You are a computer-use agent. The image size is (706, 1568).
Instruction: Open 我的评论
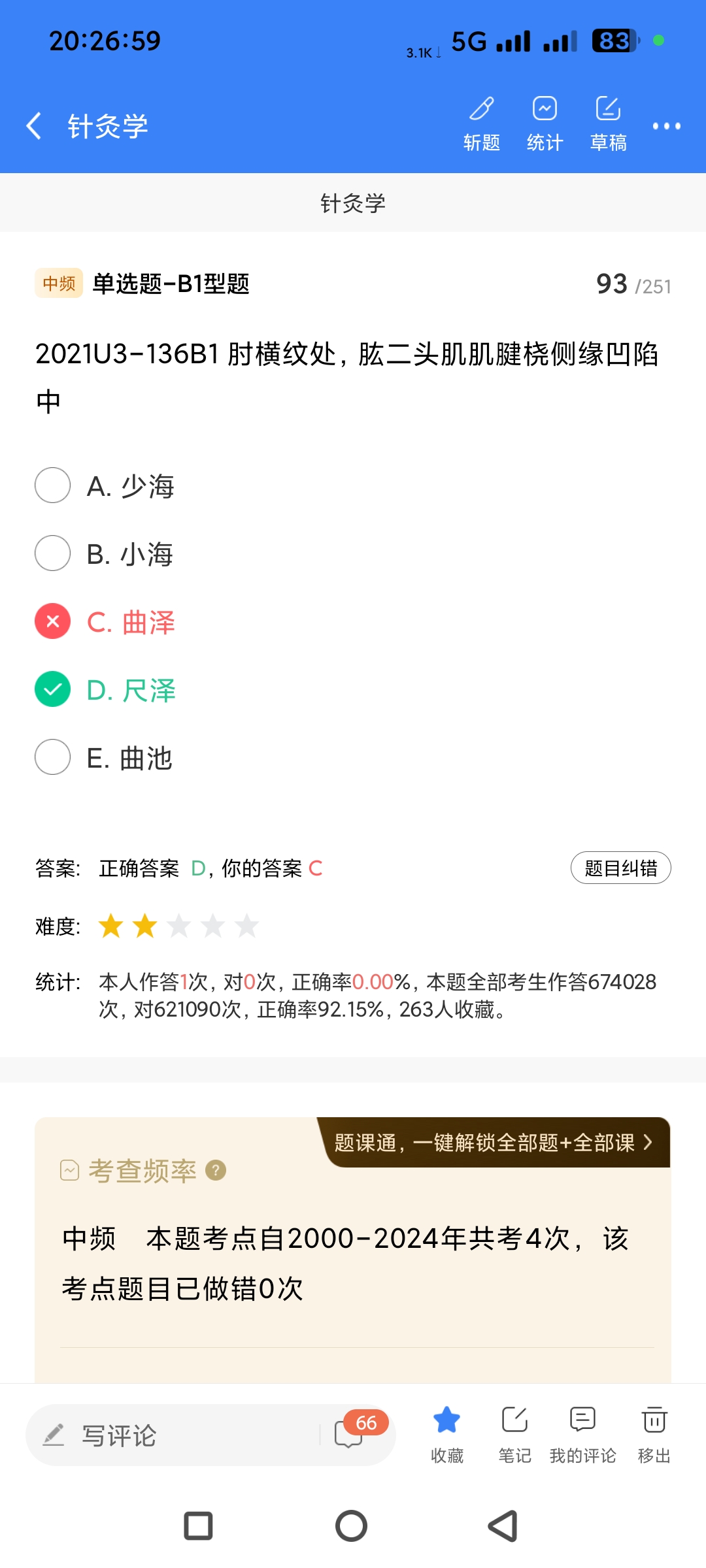pyautogui.click(x=582, y=1434)
